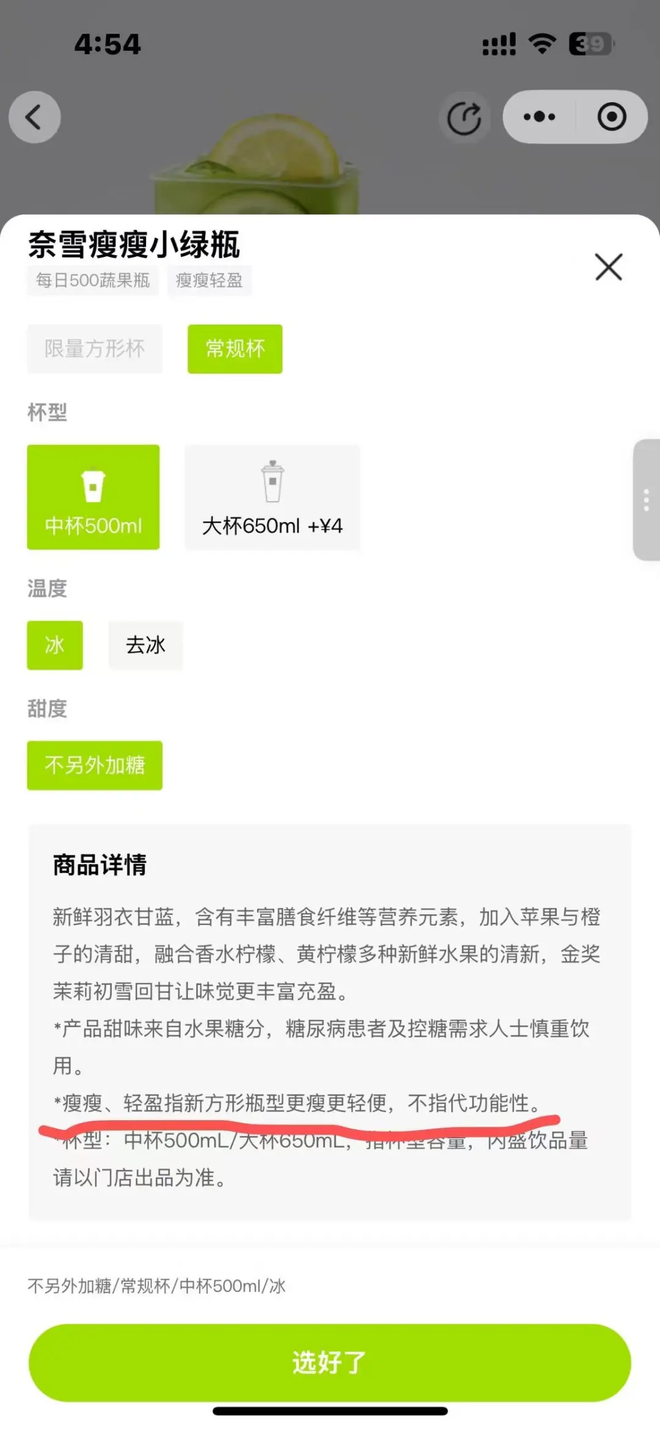Go back with the top-left arrow
Image resolution: width=660 pixels, height=1429 pixels.
pos(35,117)
